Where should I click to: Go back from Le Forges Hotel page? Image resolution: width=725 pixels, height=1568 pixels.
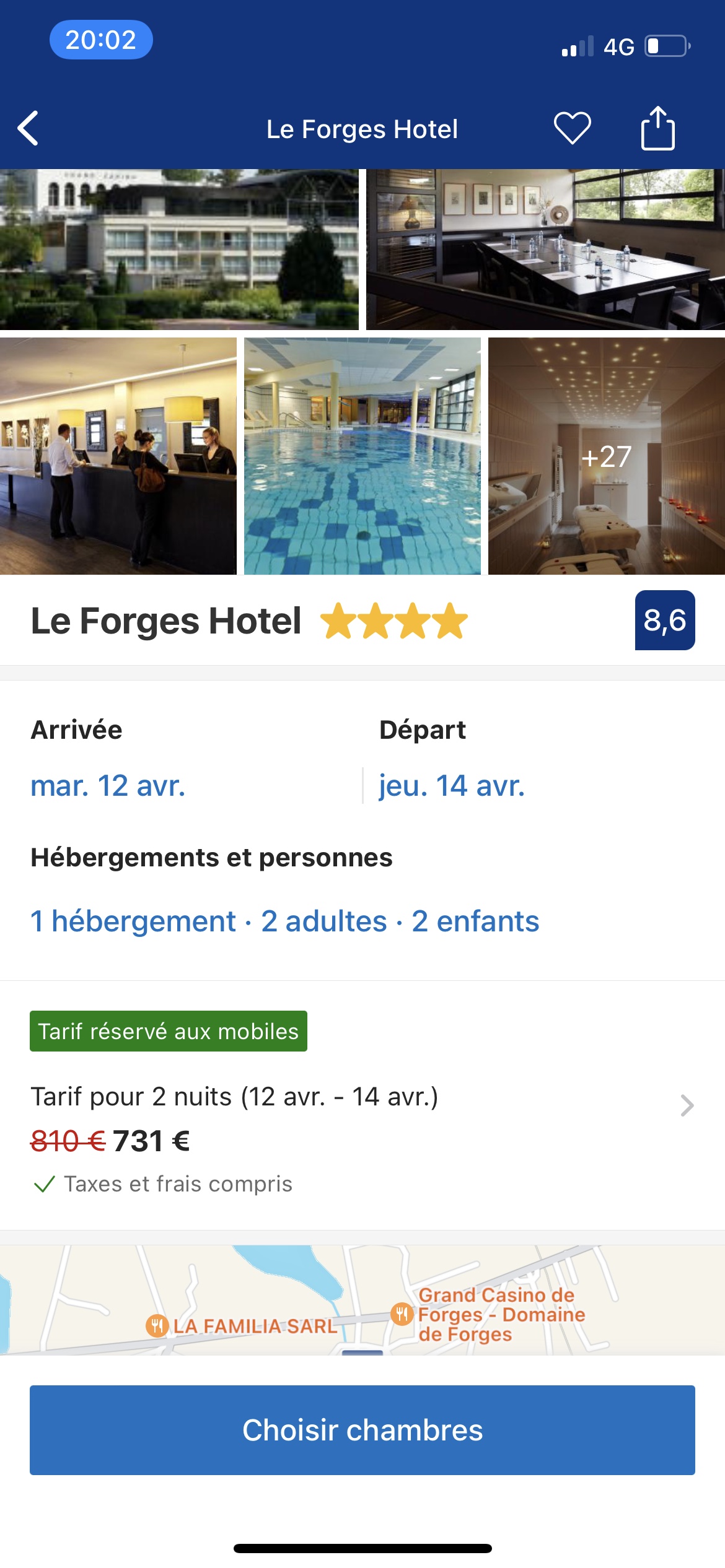(29, 129)
